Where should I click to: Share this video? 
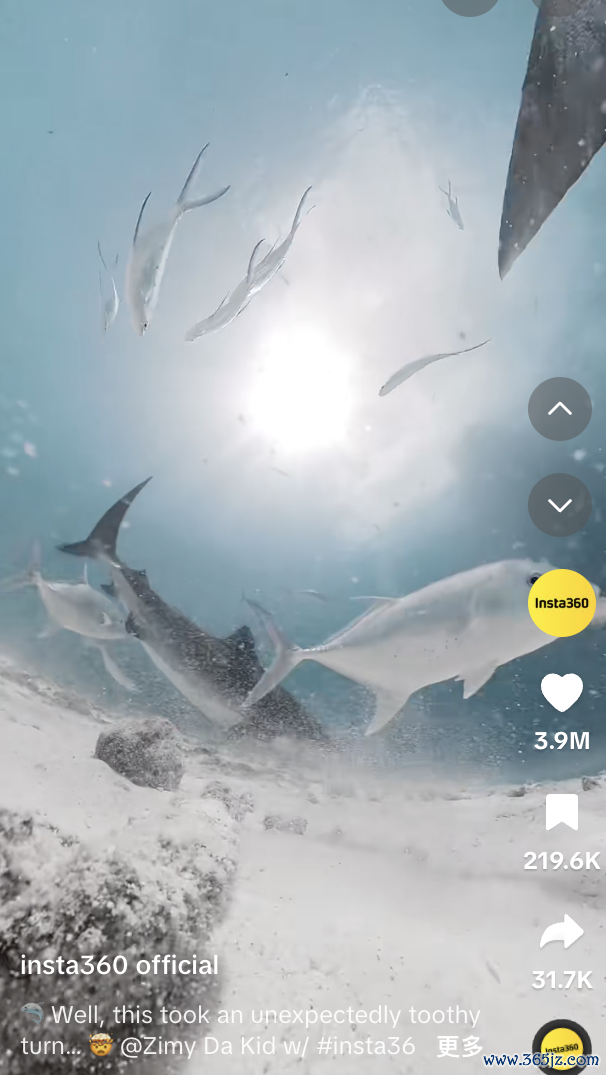(x=562, y=932)
